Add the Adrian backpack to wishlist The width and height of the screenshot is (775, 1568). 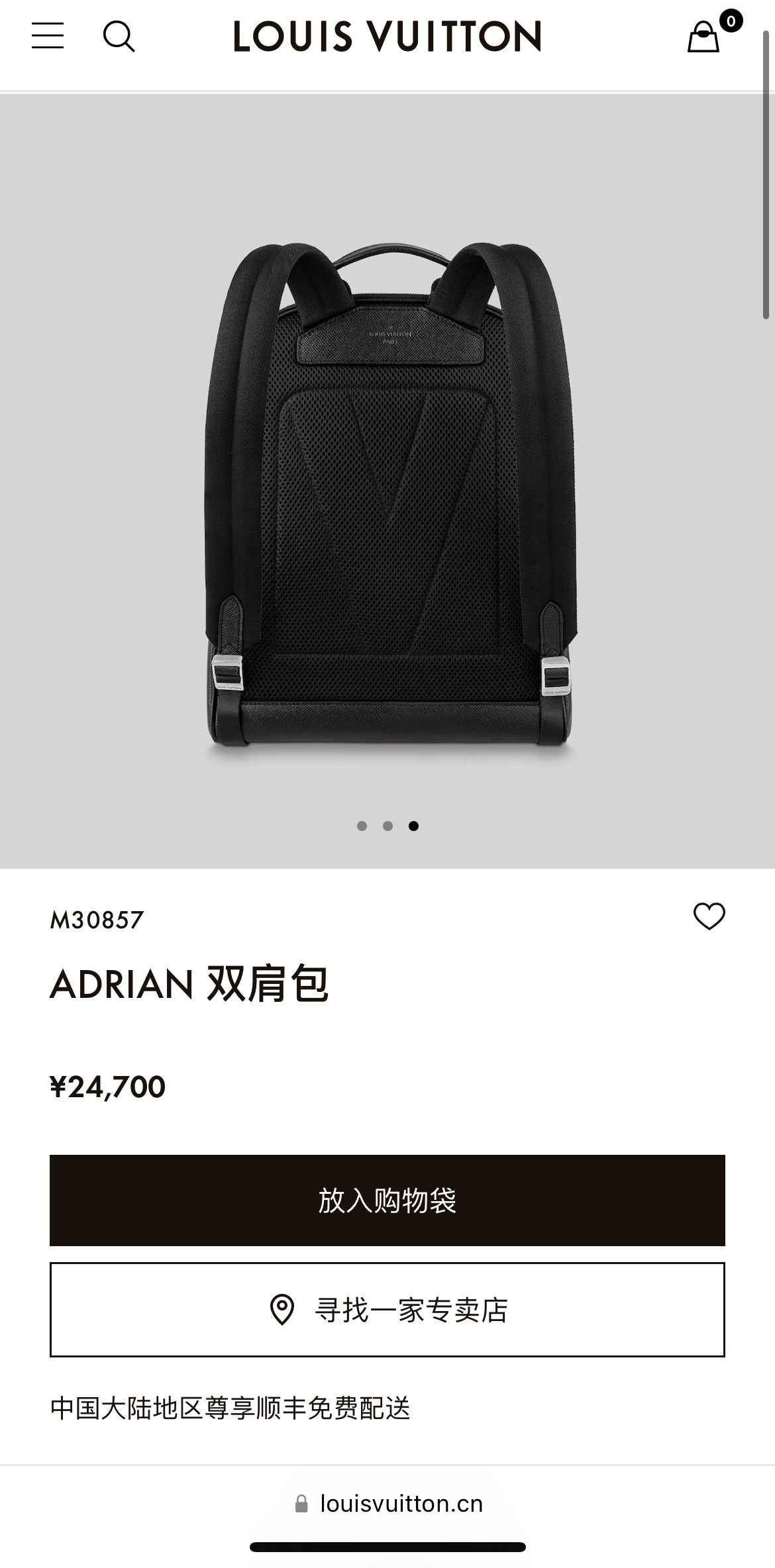pyautogui.click(x=709, y=916)
